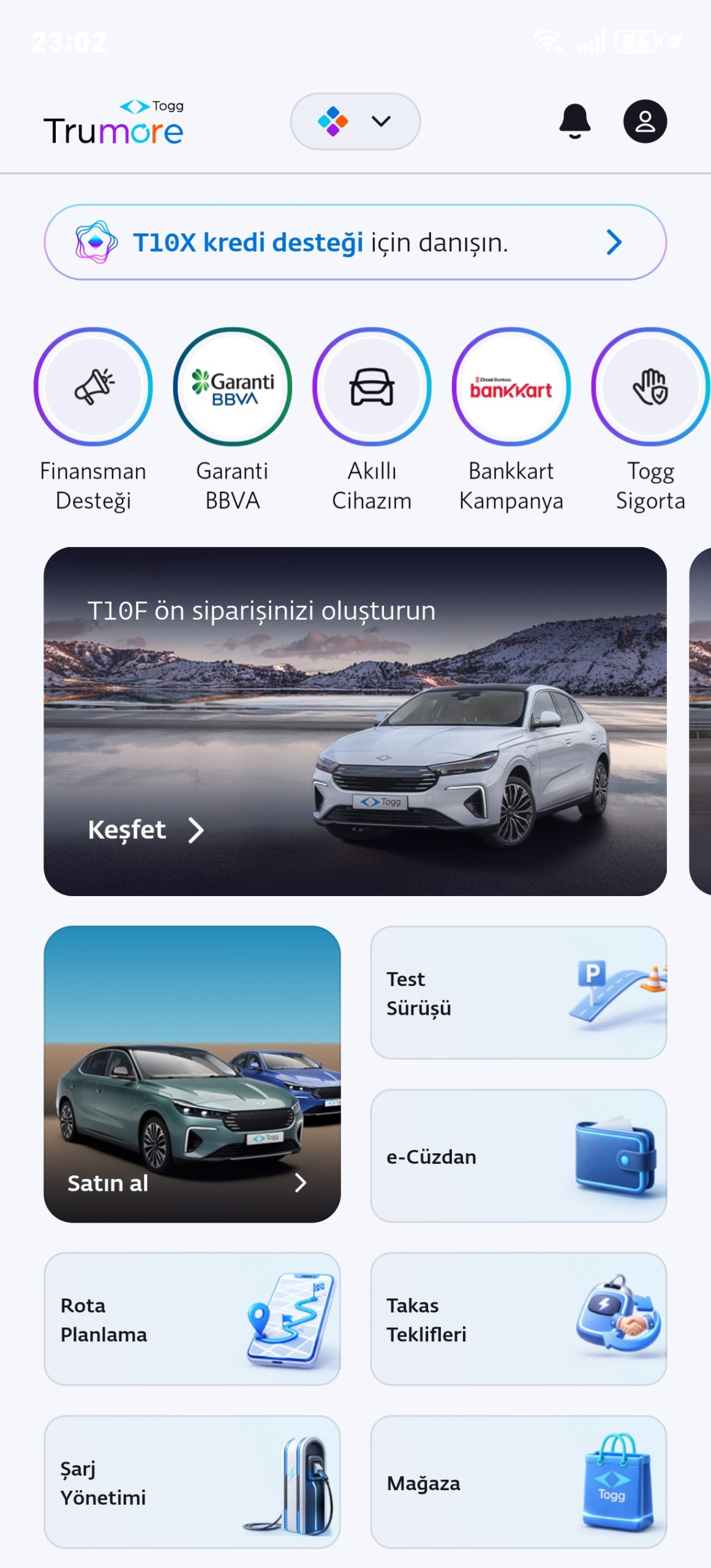
Task: Open the Finansman Desteği story
Action: coord(93,387)
